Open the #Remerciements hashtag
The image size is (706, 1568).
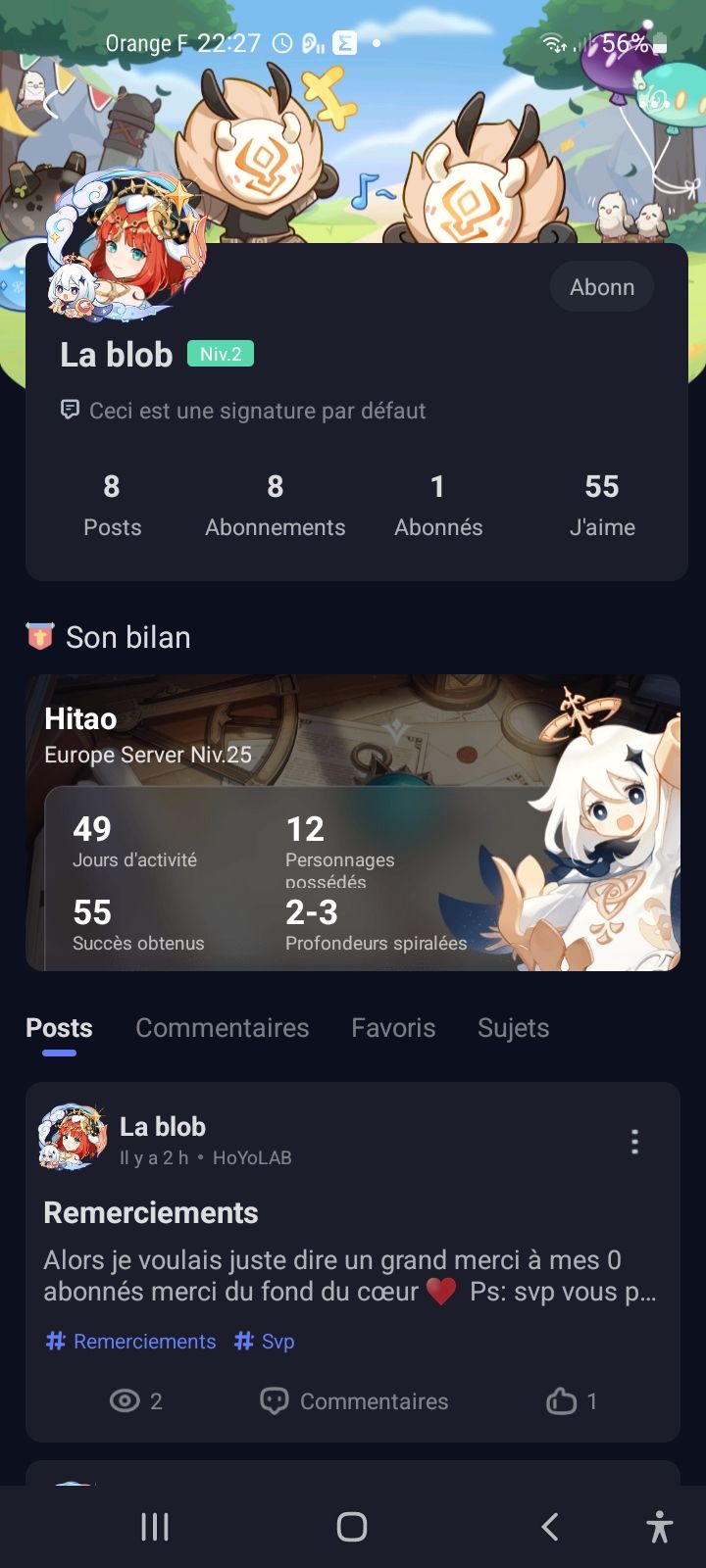click(x=131, y=1342)
